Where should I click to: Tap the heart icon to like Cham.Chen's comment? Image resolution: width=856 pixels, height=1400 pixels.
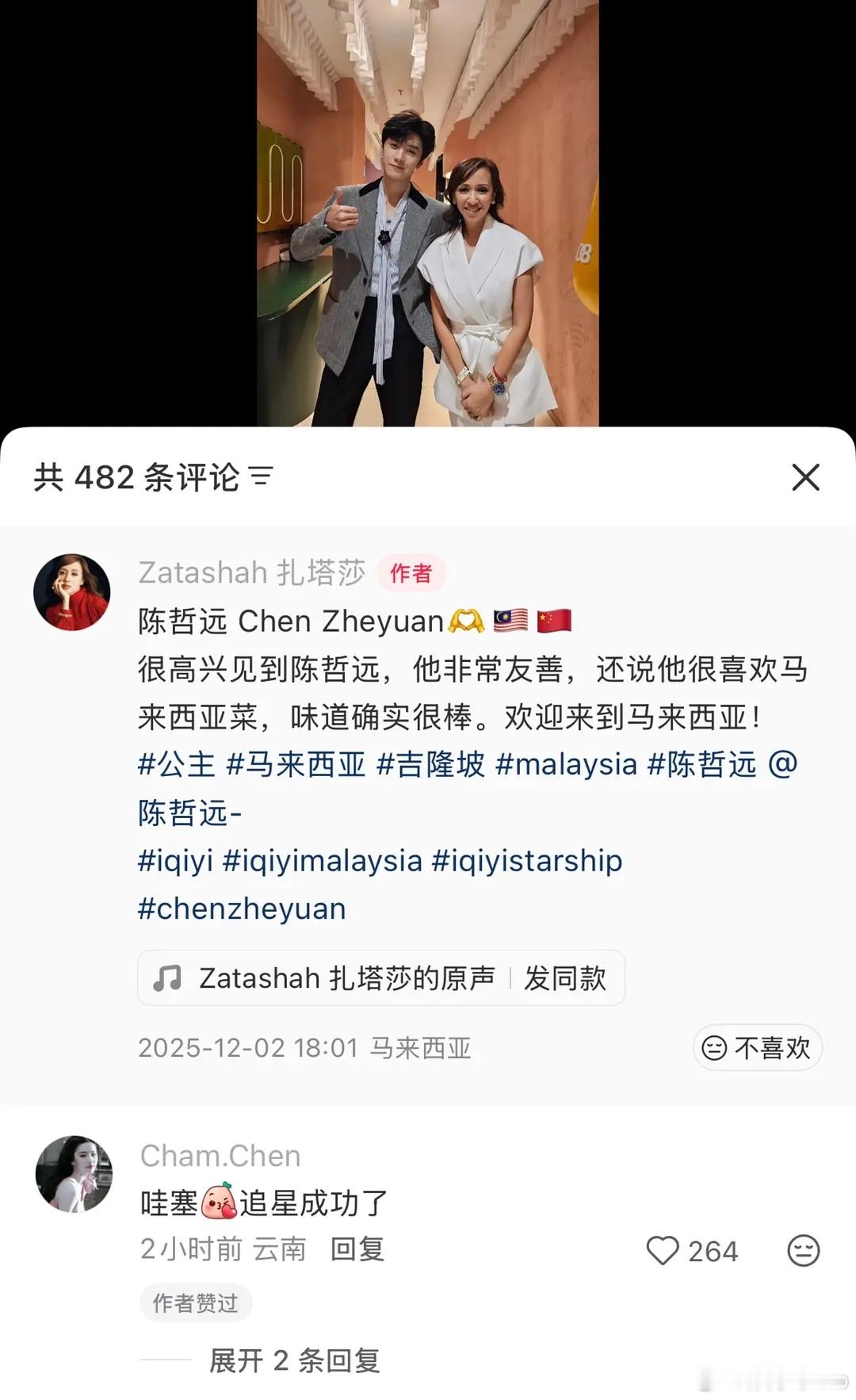pos(662,1250)
